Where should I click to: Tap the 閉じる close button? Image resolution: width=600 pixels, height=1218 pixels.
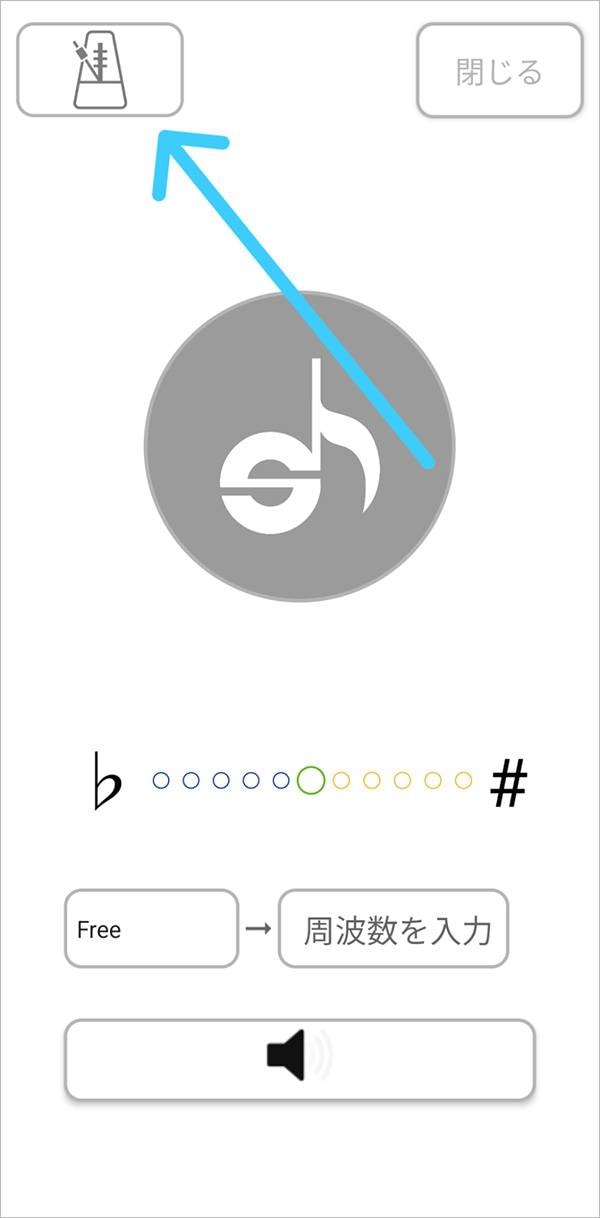[x=499, y=71]
